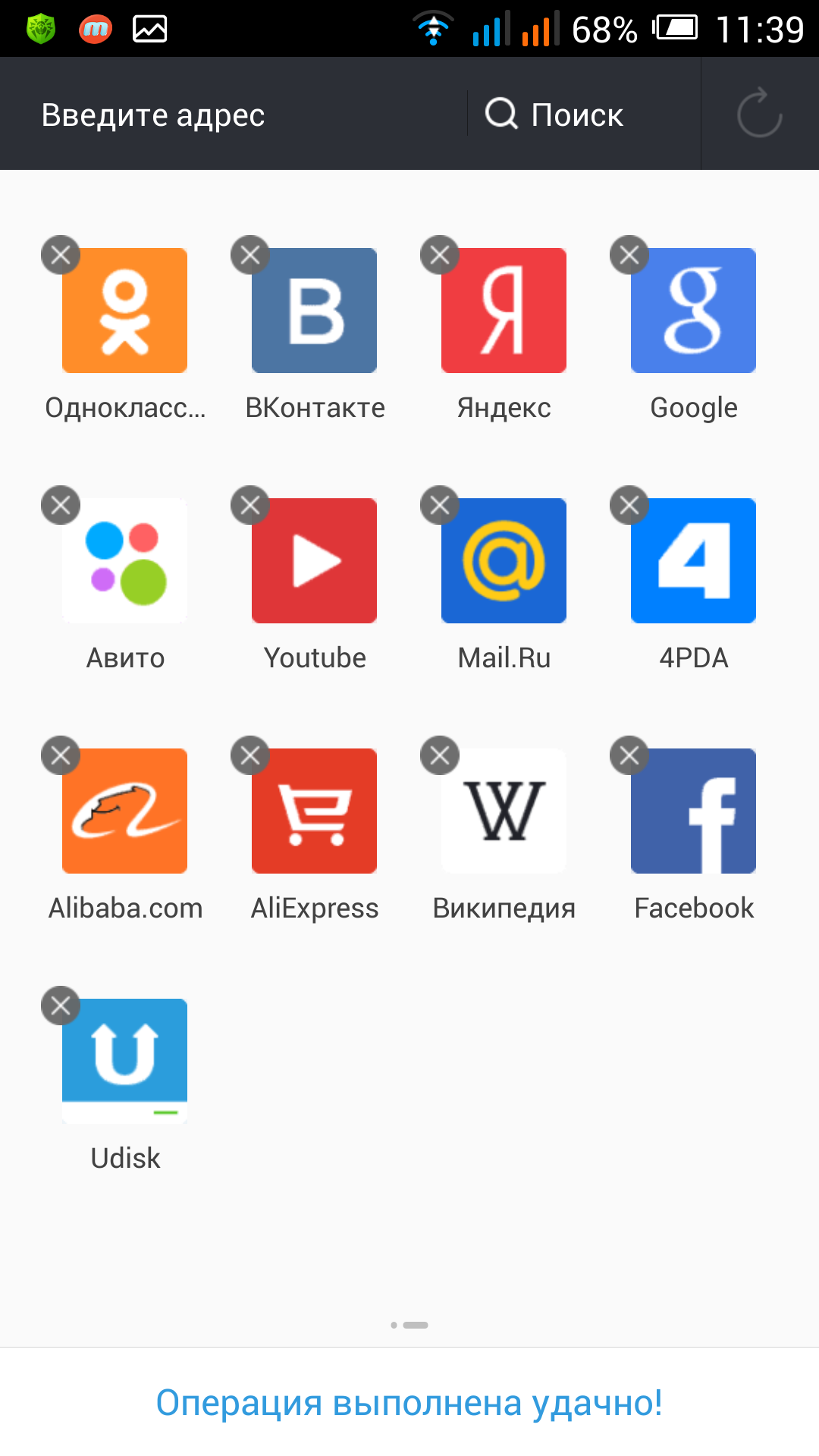819x1456 pixels.
Task: Open the Поиск search box
Action: 576,115
